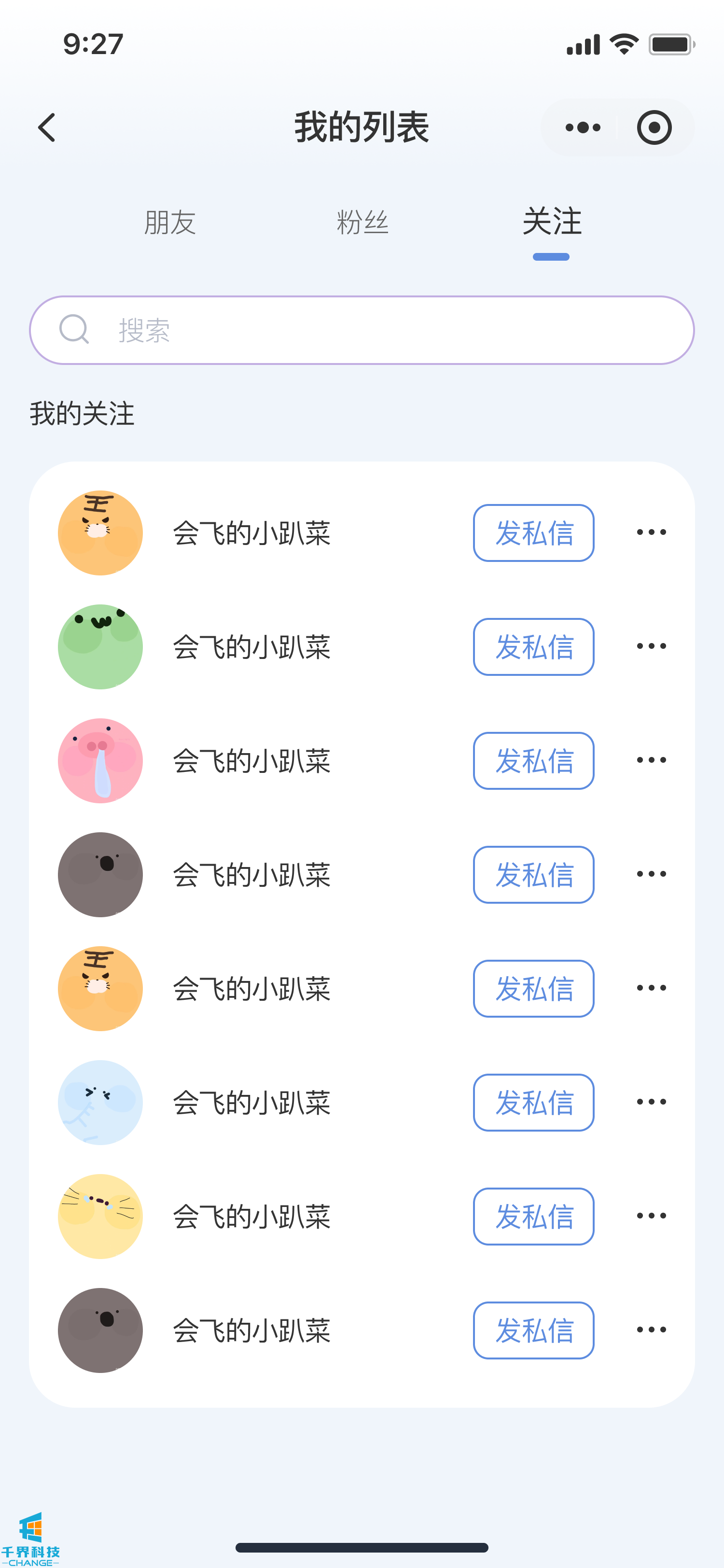Send a private message to the pink pig user
Image resolution: width=724 pixels, height=1568 pixels.
coord(533,761)
